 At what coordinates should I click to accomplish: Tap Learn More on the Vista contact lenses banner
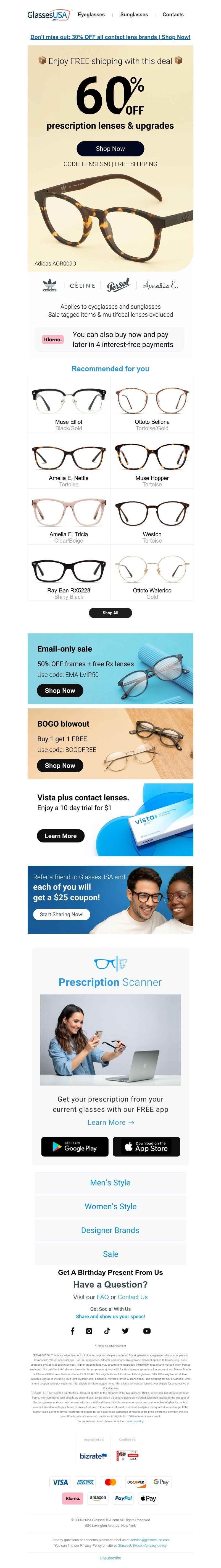click(61, 836)
